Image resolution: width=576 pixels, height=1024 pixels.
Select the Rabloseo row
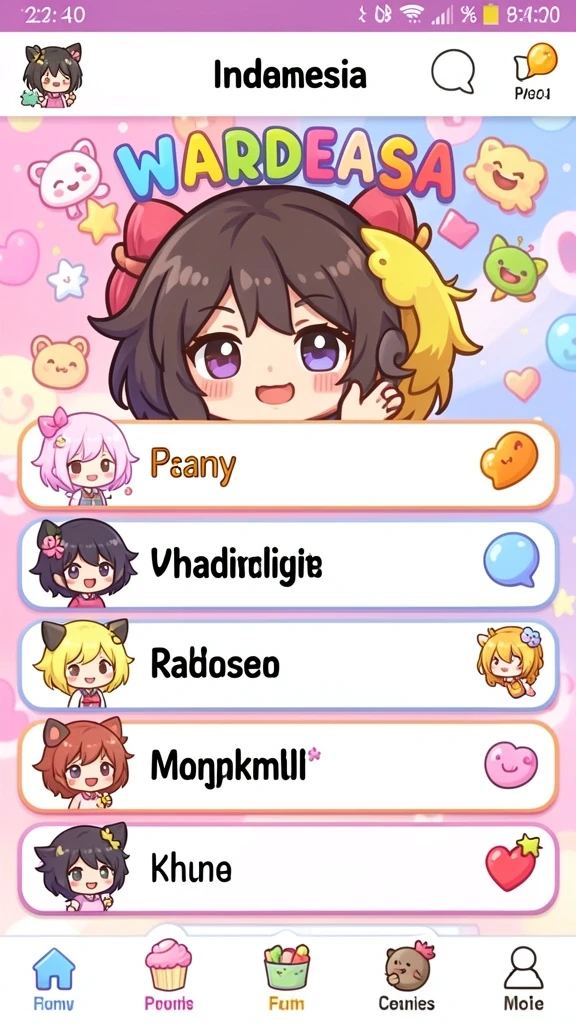click(288, 665)
